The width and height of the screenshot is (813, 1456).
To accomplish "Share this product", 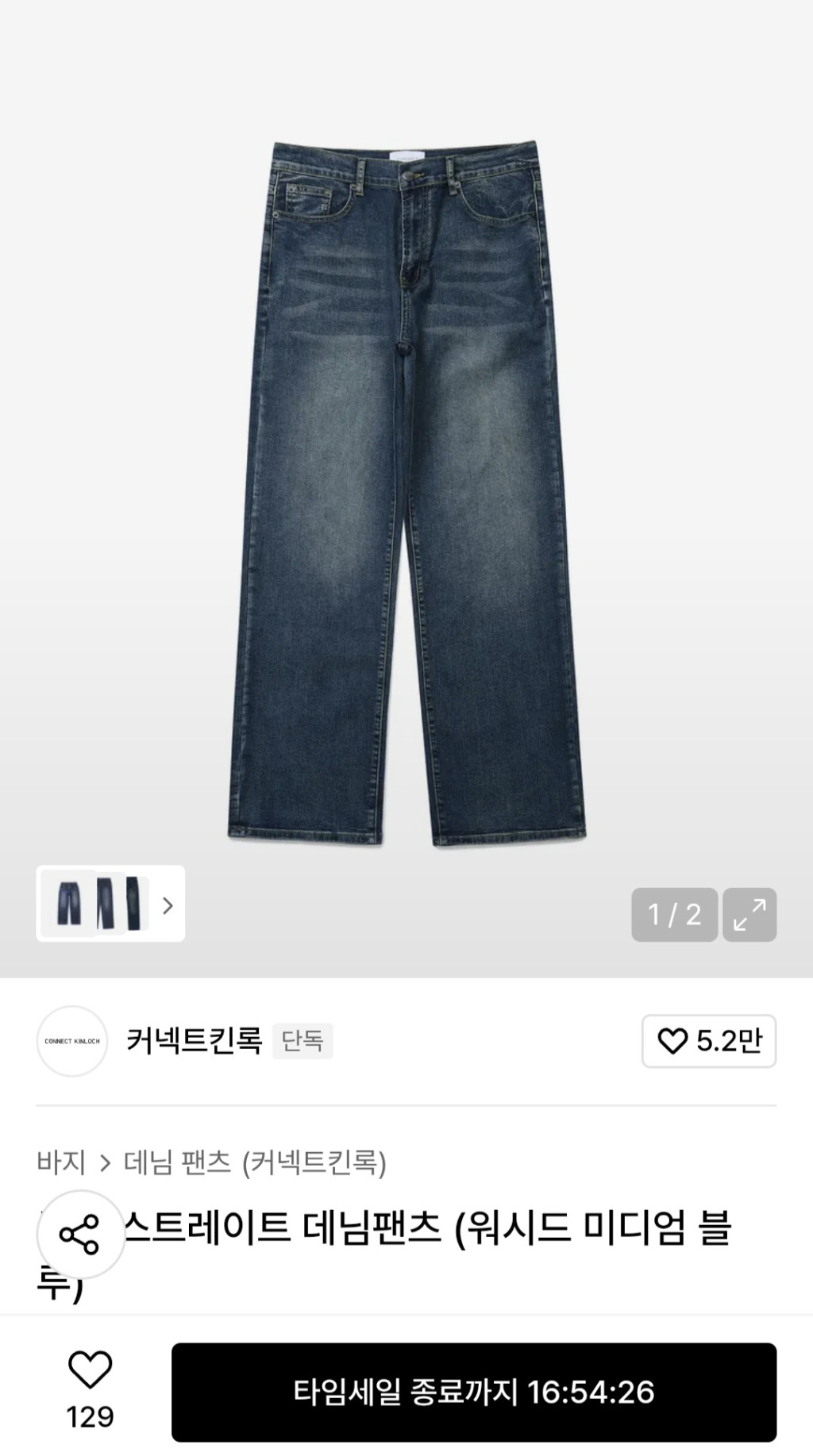I will click(x=80, y=1234).
